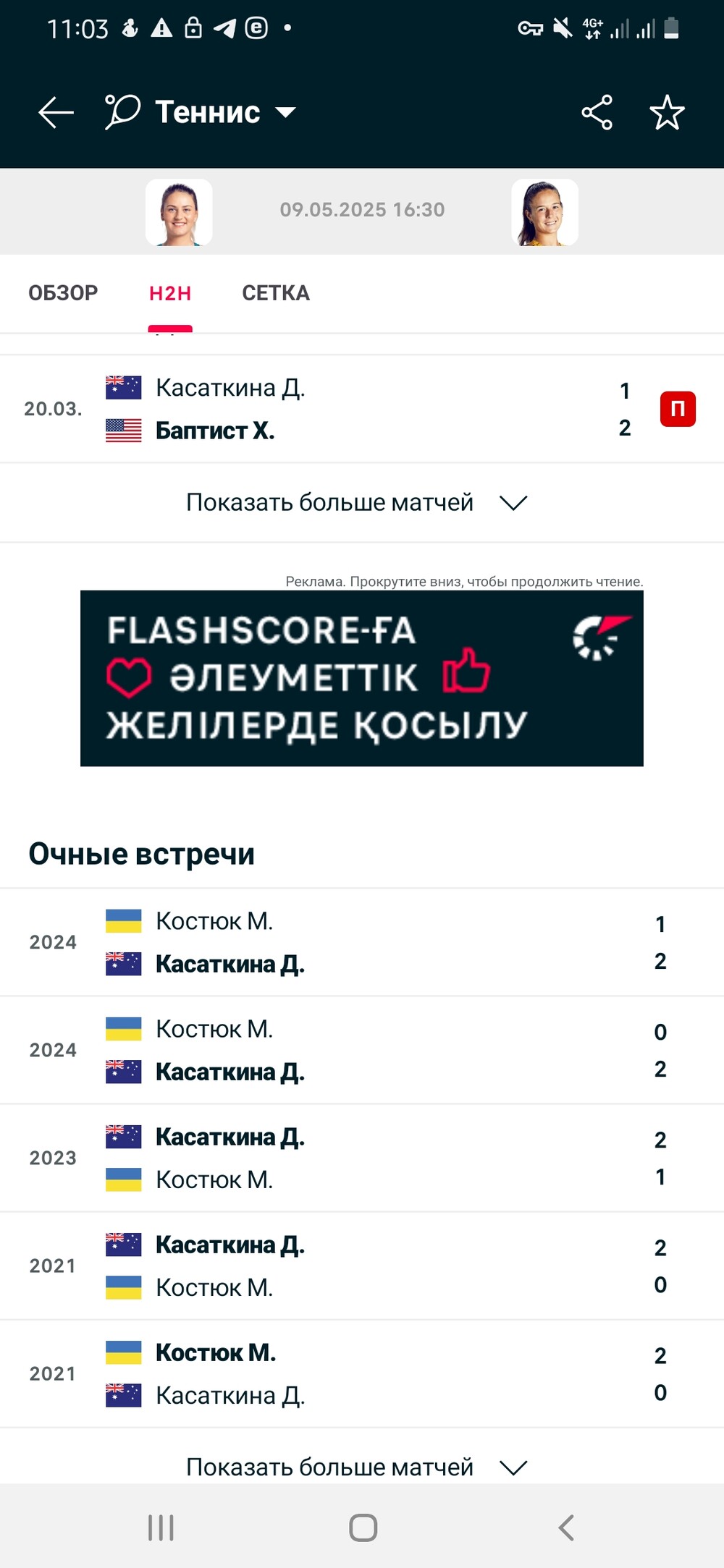Add match to favorites with star

pos(667,112)
